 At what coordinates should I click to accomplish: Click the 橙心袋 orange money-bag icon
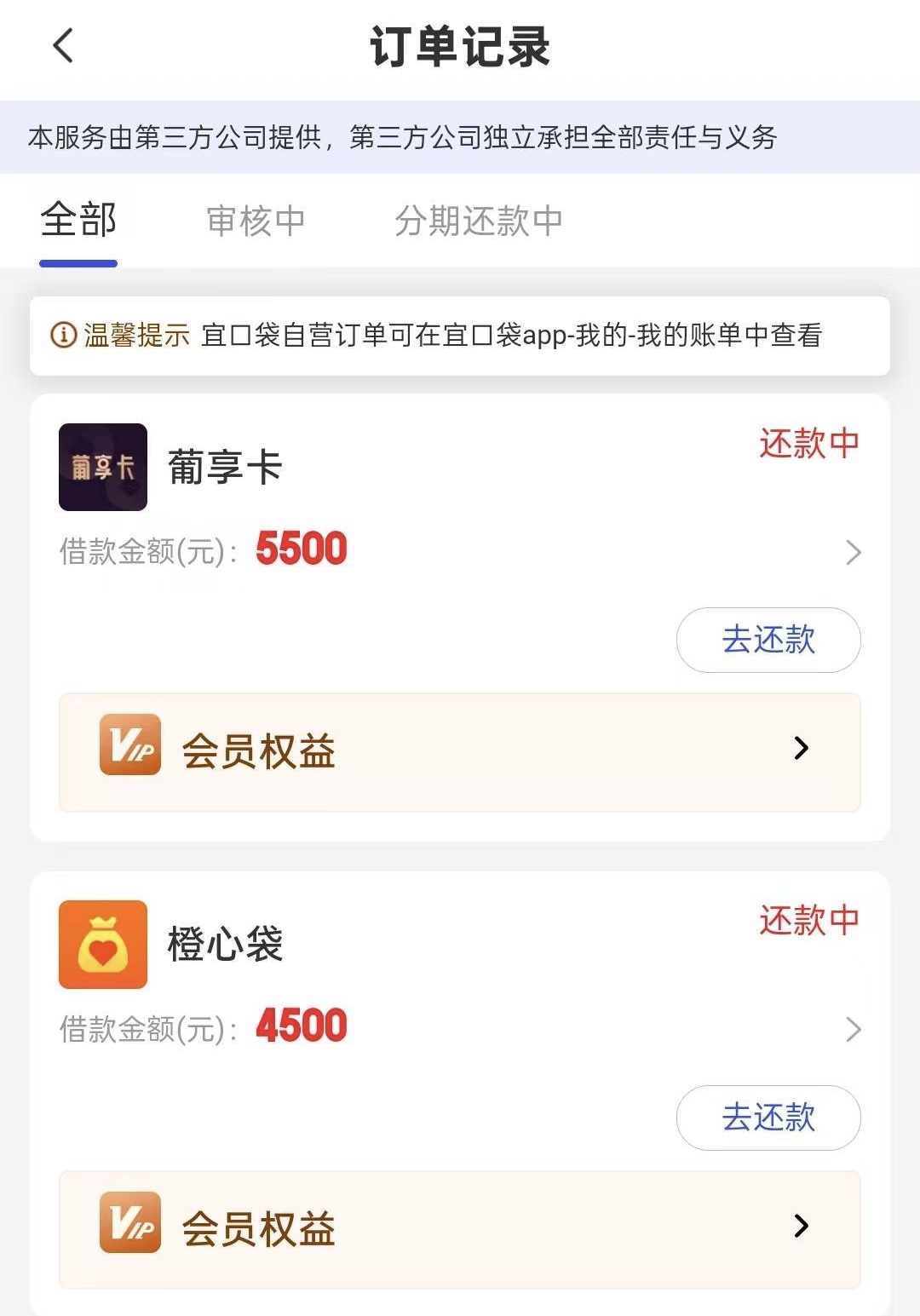[102, 945]
